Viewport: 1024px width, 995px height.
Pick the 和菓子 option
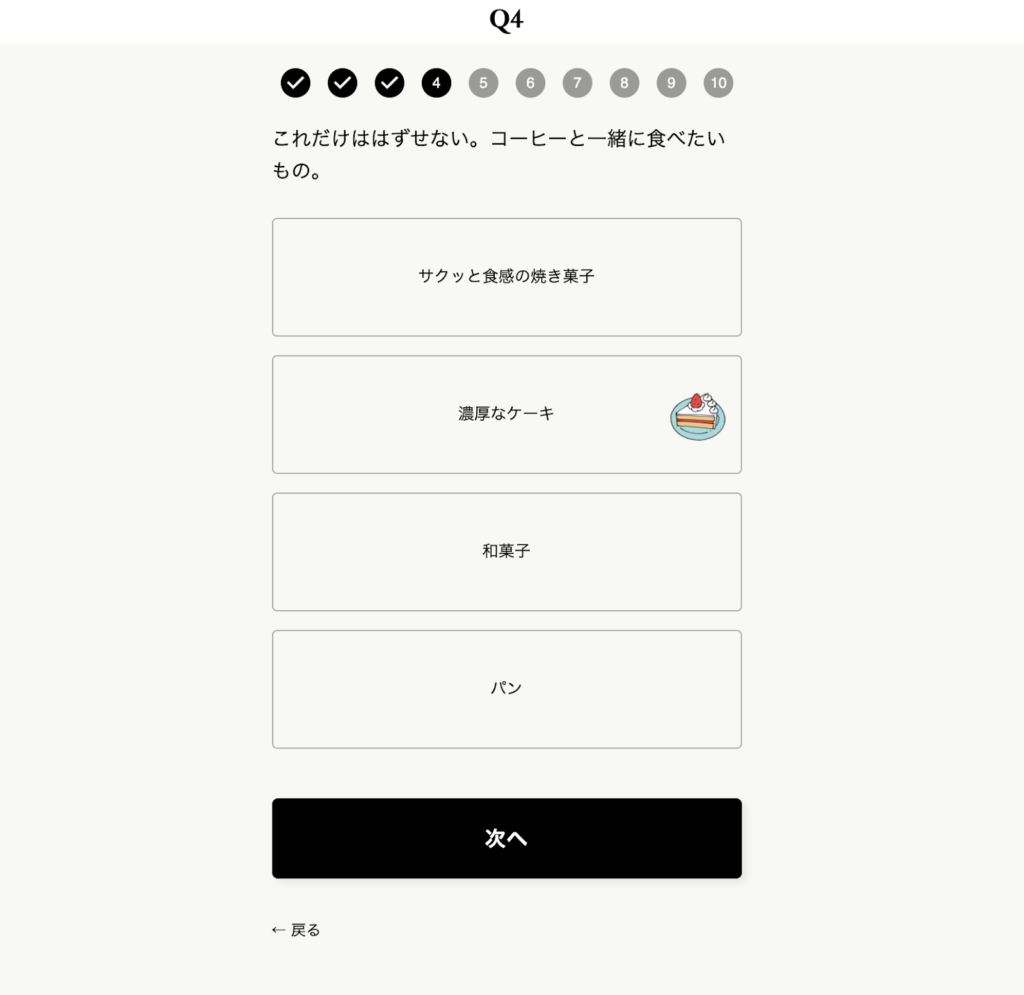(506, 551)
